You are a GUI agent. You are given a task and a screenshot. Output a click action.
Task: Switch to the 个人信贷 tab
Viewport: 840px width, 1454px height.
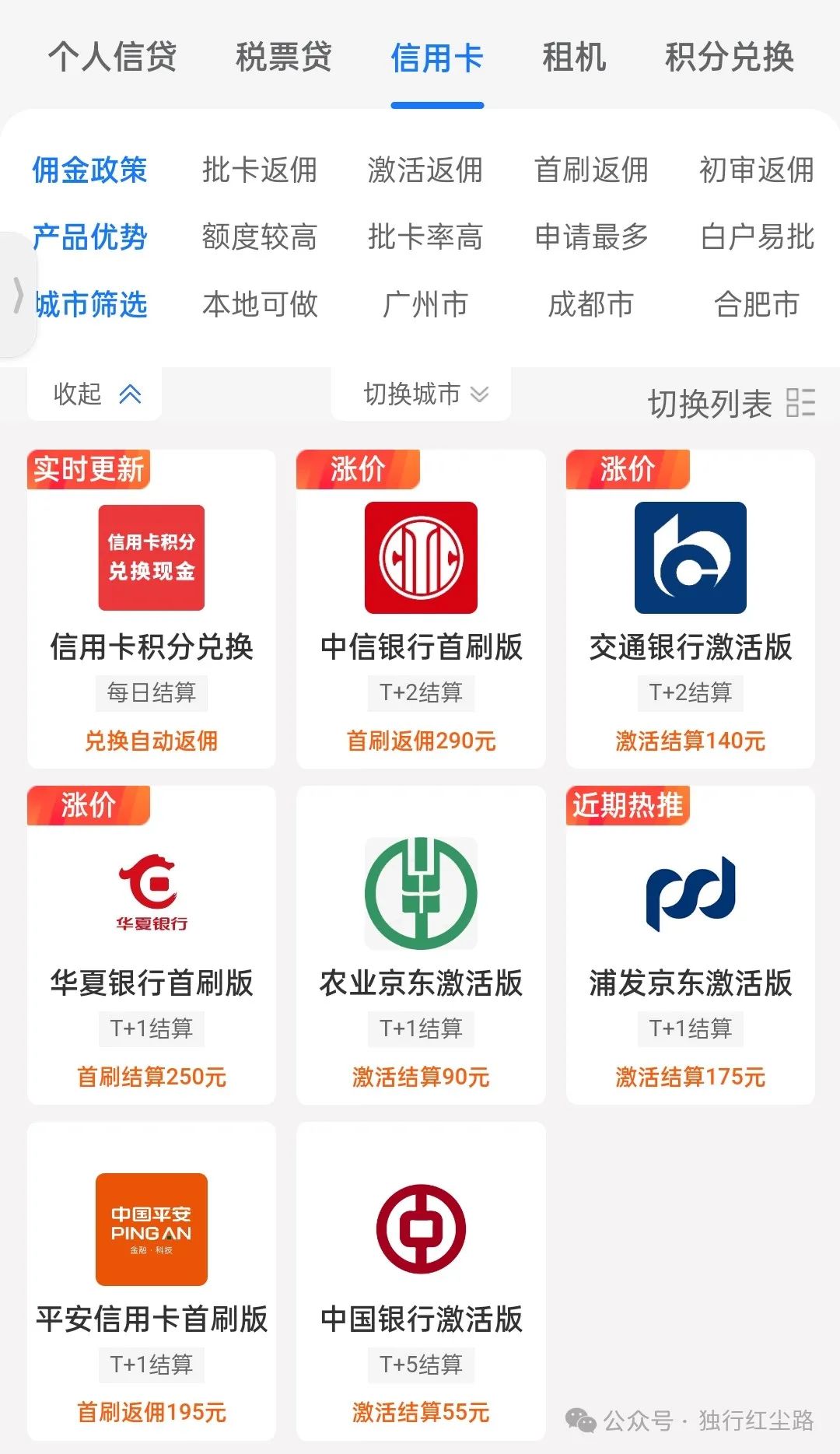click(113, 57)
